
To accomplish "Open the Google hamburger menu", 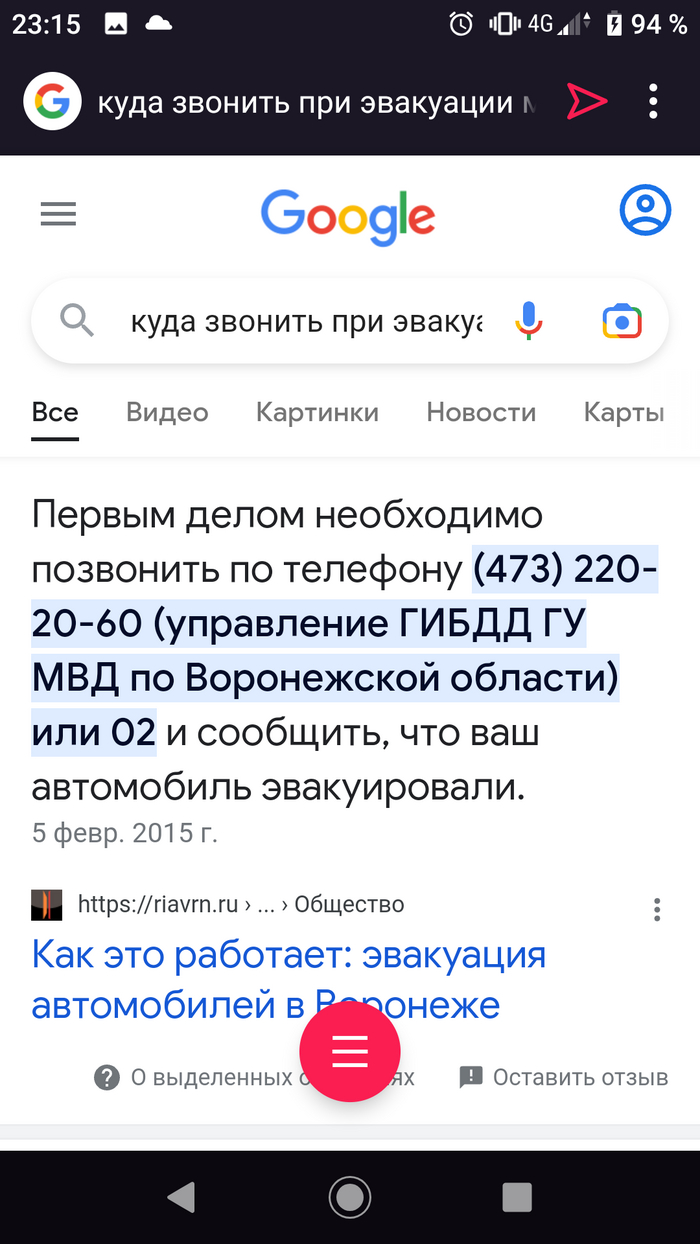I will pyautogui.click(x=58, y=214).
